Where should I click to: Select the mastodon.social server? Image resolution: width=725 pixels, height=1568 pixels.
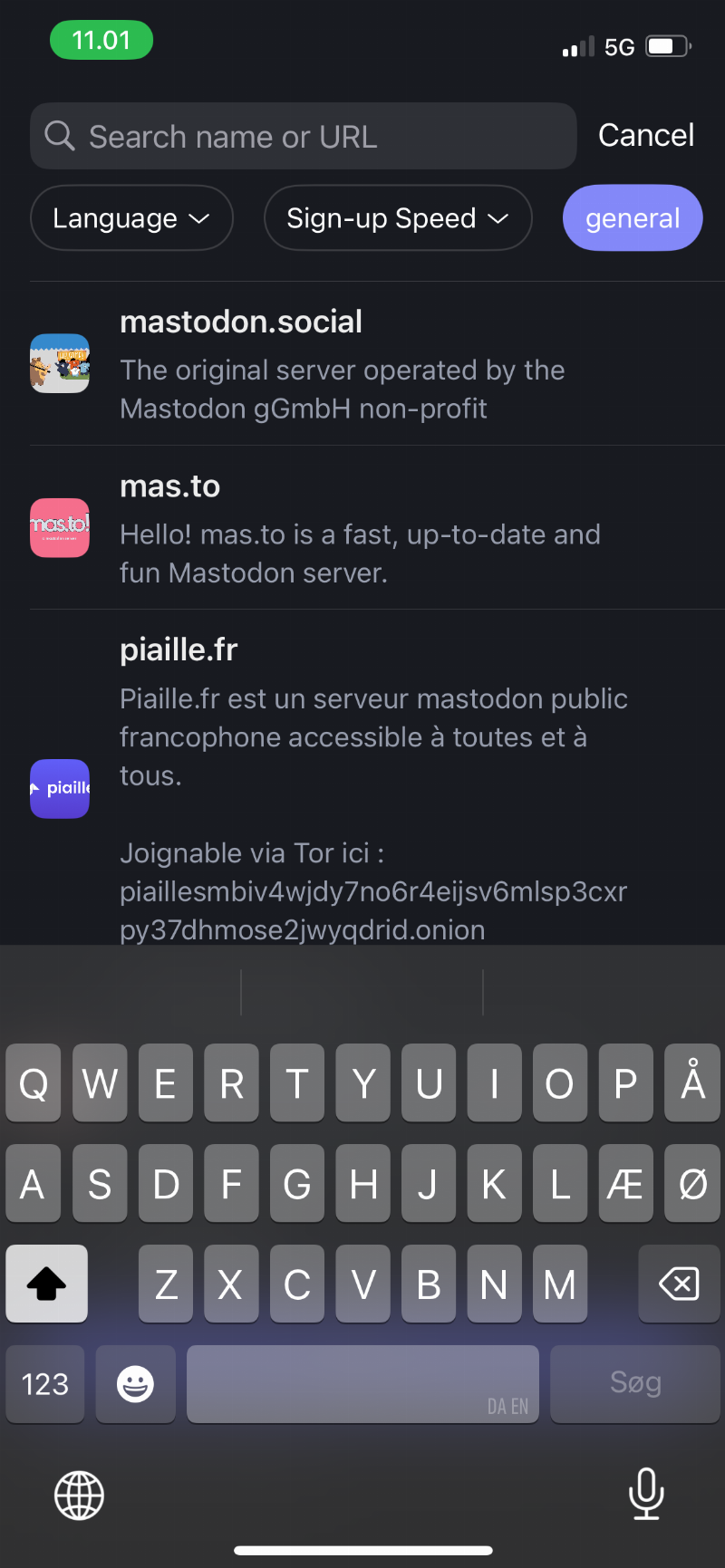pos(362,363)
